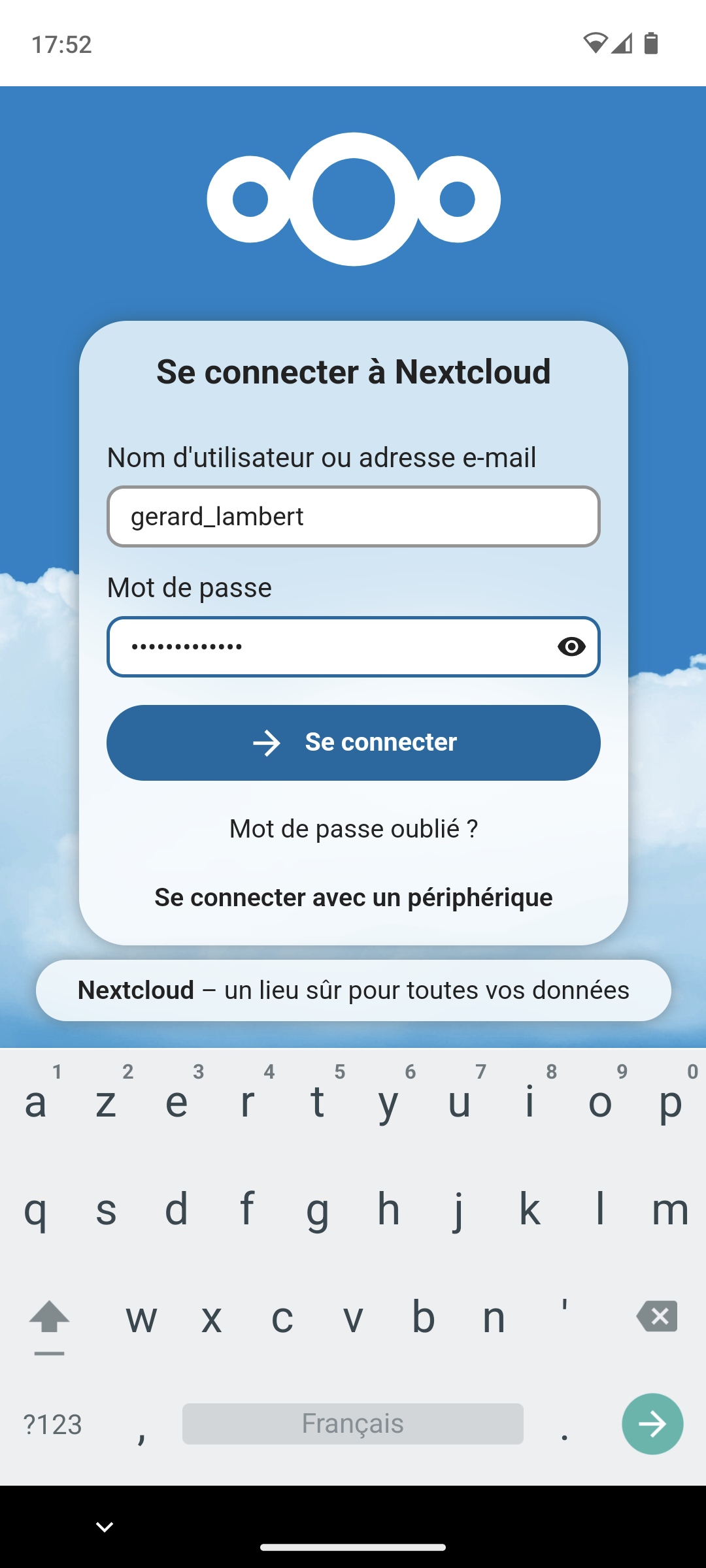
Task: Click the arrow inside the Se connecter button
Action: (x=267, y=743)
